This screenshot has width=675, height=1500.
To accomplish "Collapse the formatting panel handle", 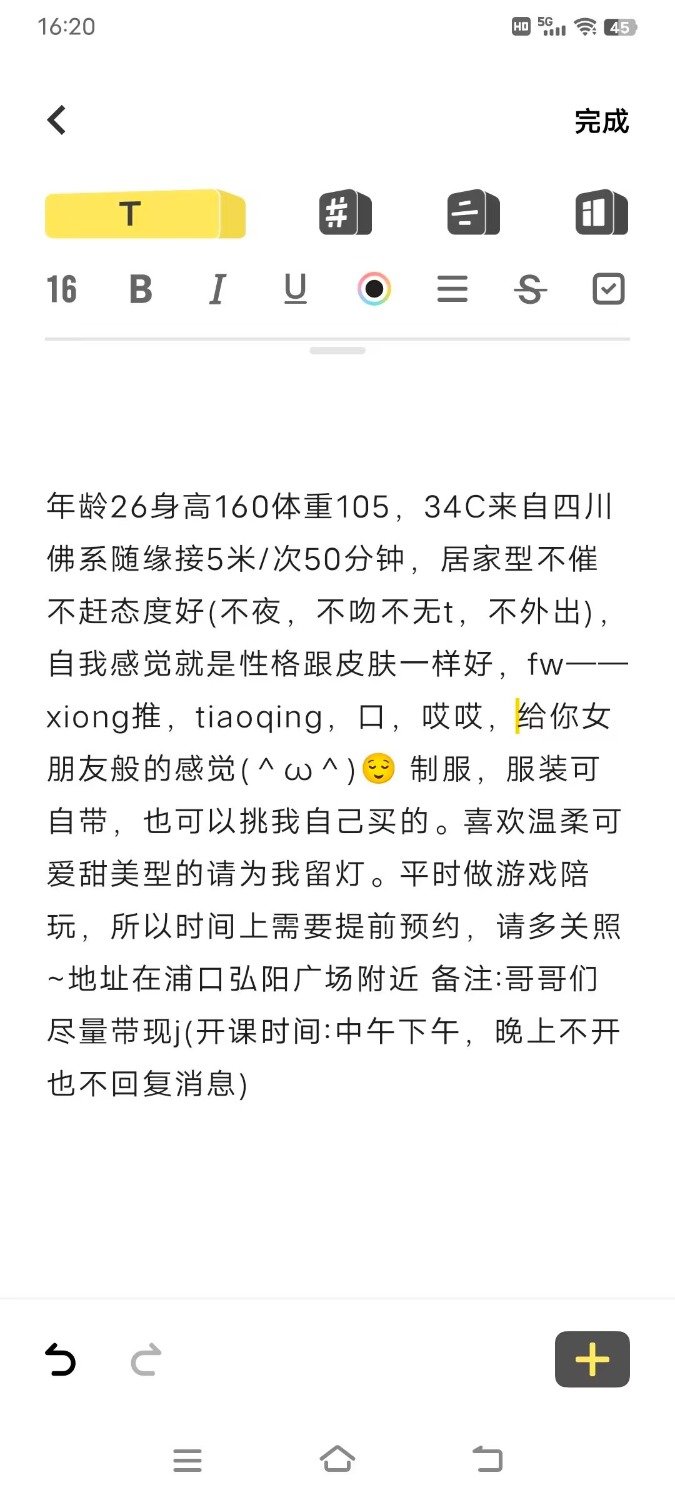I will click(337, 351).
